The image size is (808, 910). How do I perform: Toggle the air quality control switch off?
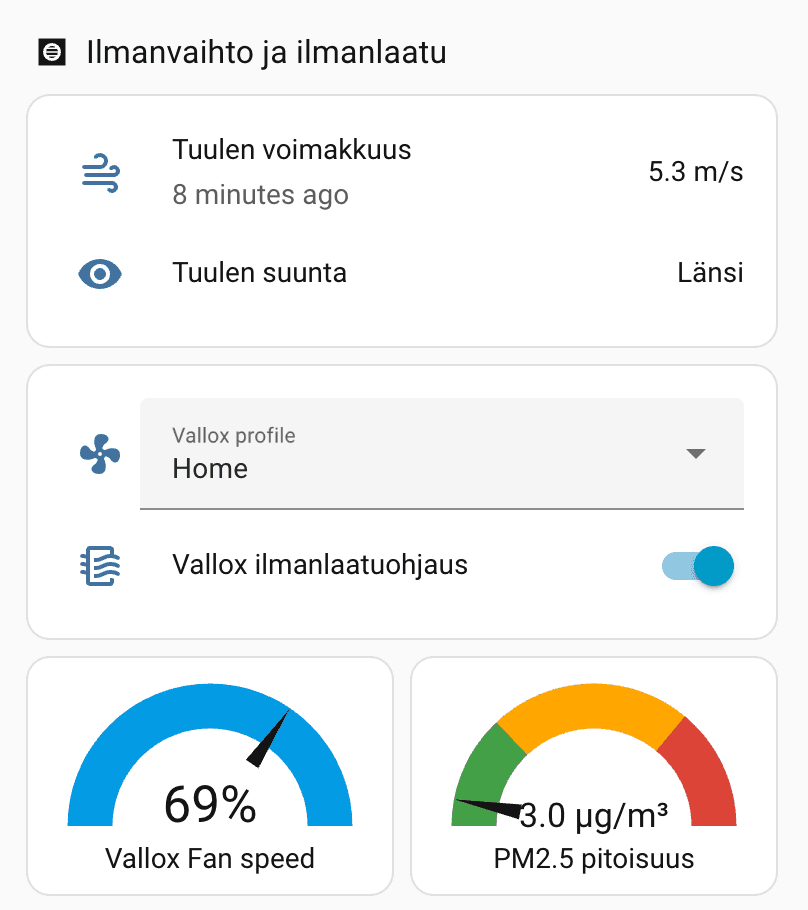(698, 565)
